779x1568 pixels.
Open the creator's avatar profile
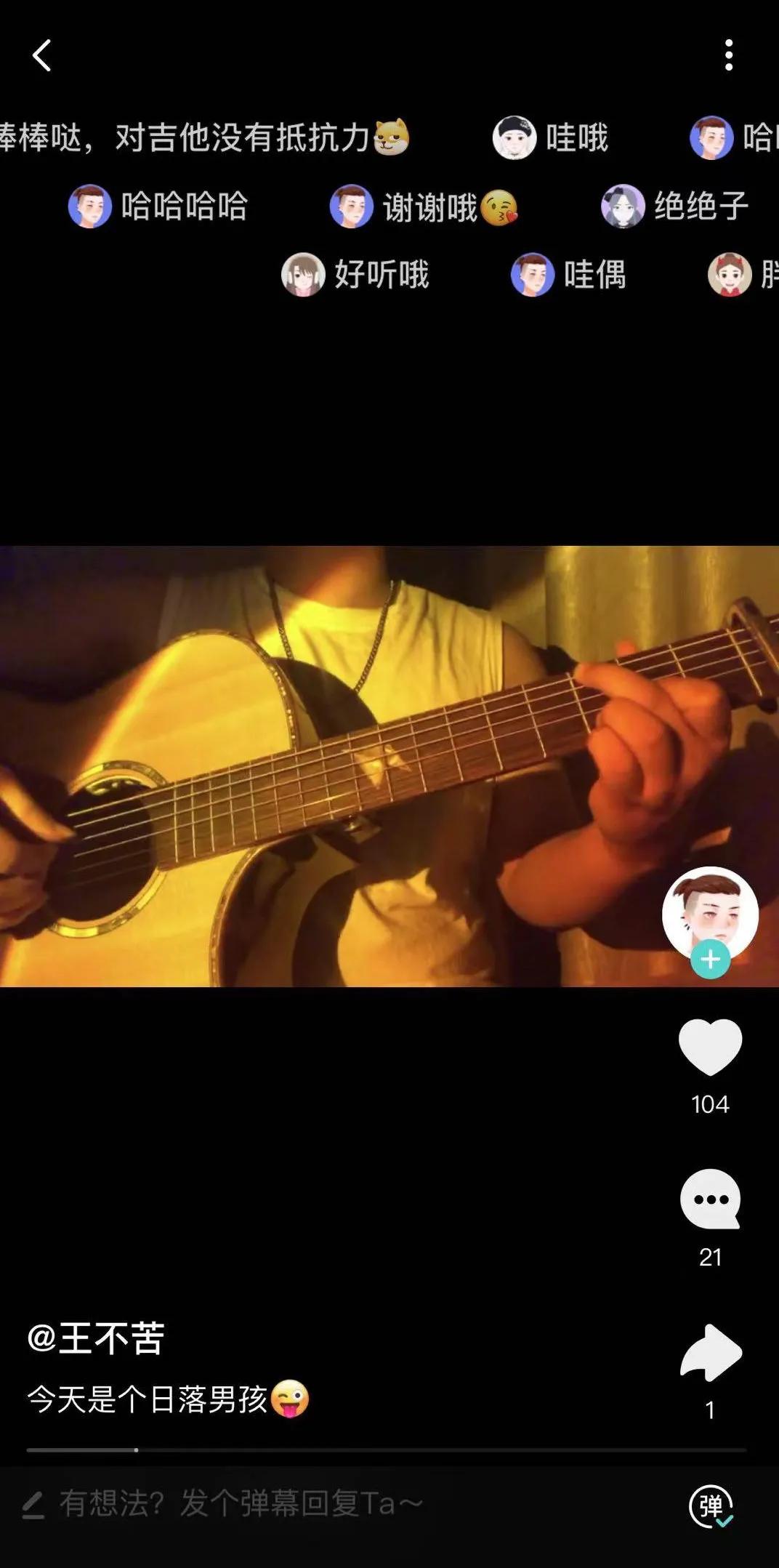coord(709,910)
